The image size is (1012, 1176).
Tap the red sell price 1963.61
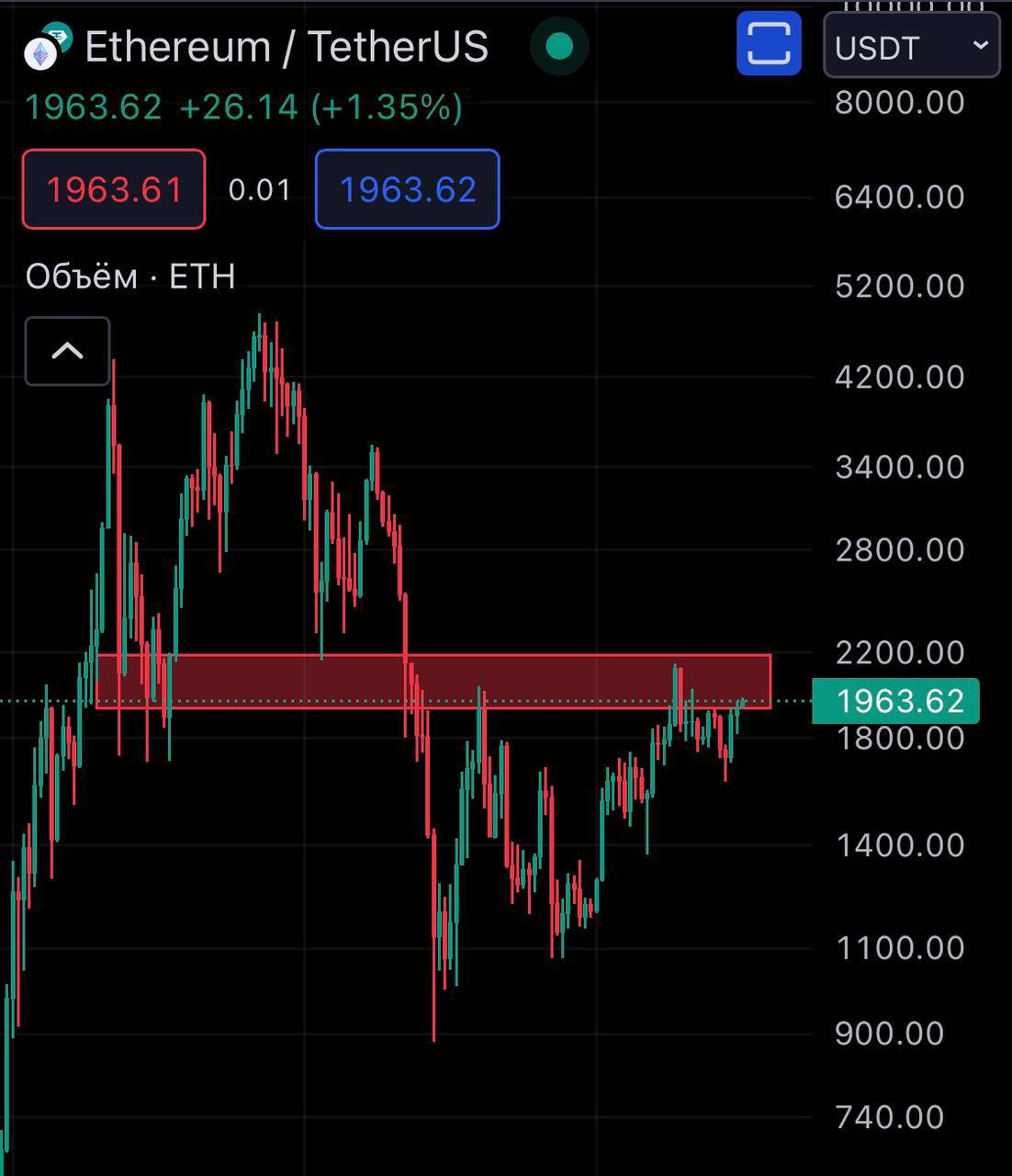pos(114,189)
